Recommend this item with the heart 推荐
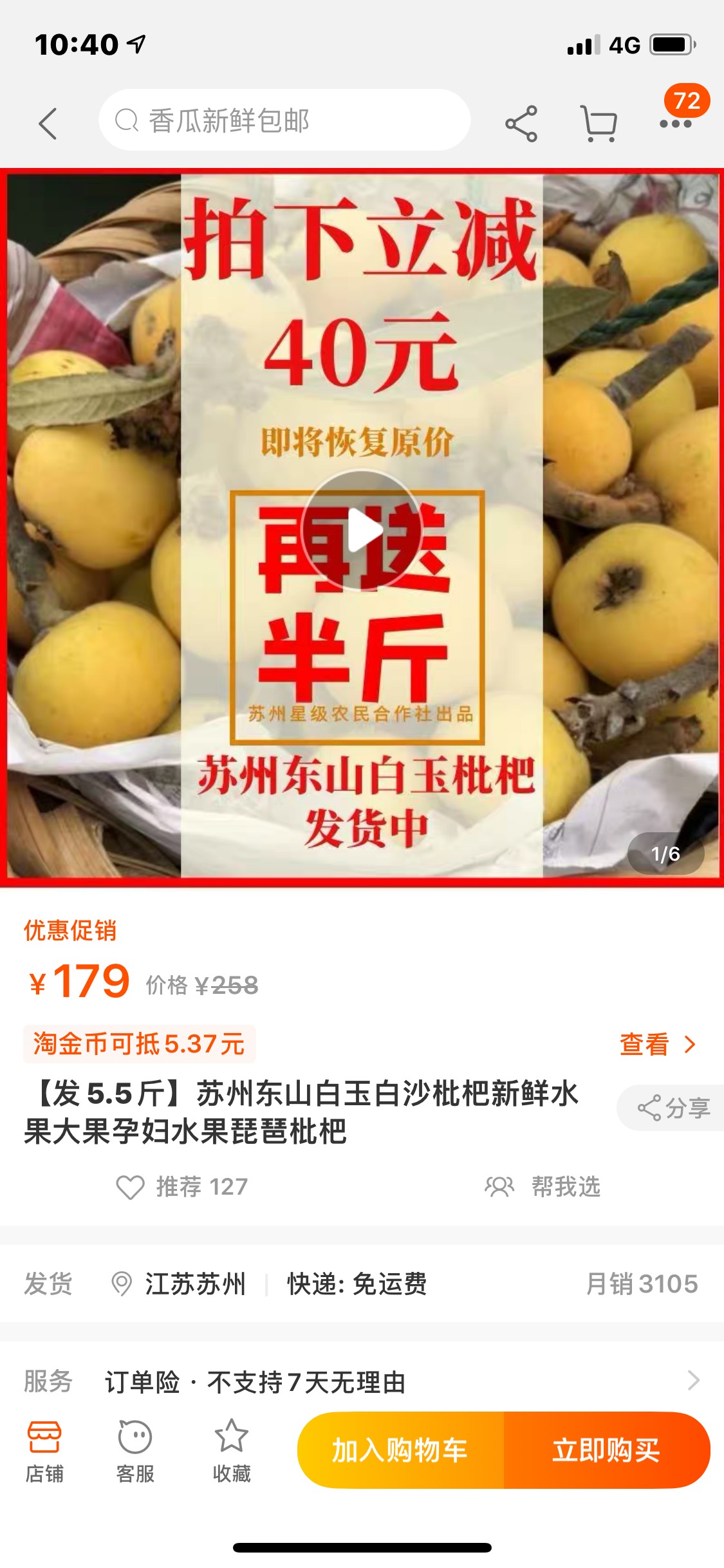This screenshot has width=724, height=1568. 182,1187
